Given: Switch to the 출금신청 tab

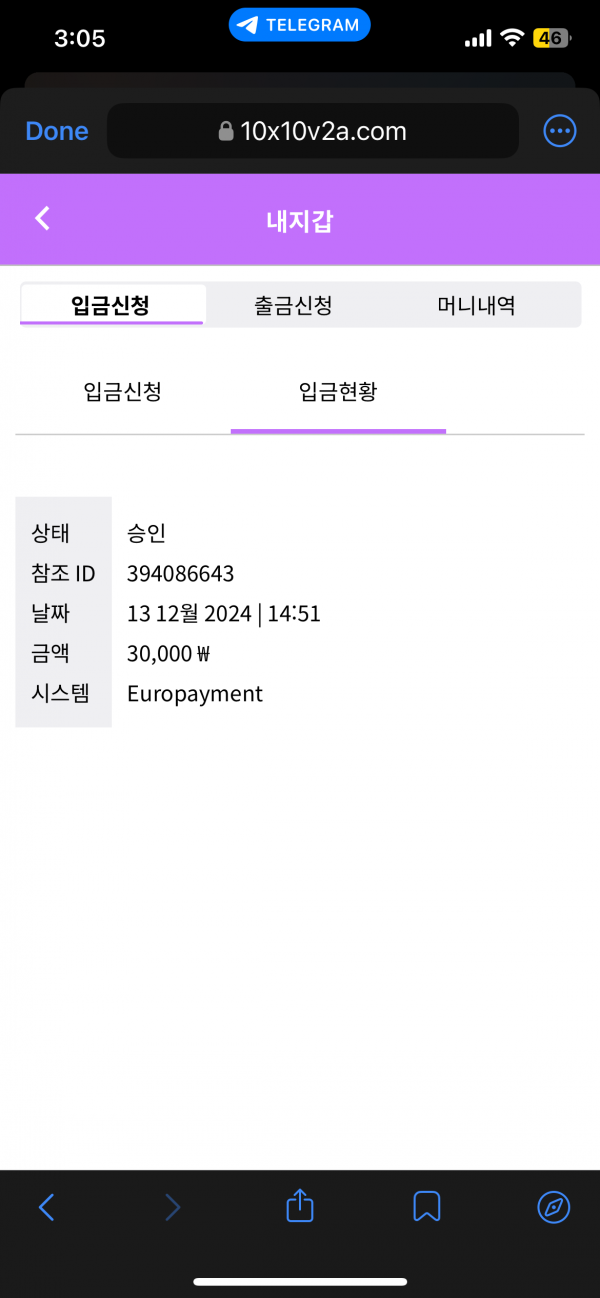Looking at the screenshot, I should pyautogui.click(x=293, y=305).
